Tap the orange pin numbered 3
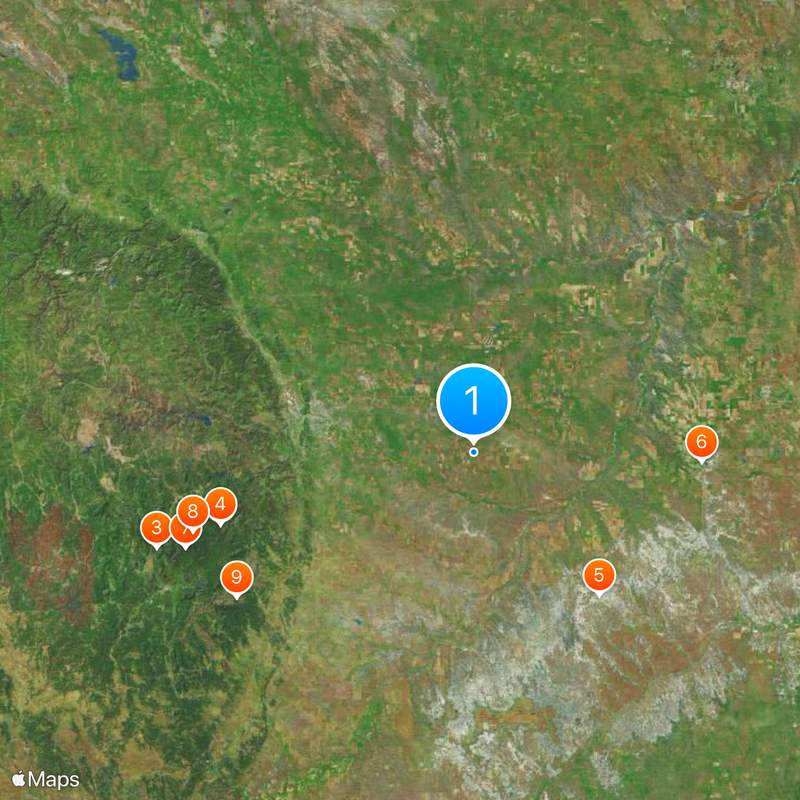 155,528
